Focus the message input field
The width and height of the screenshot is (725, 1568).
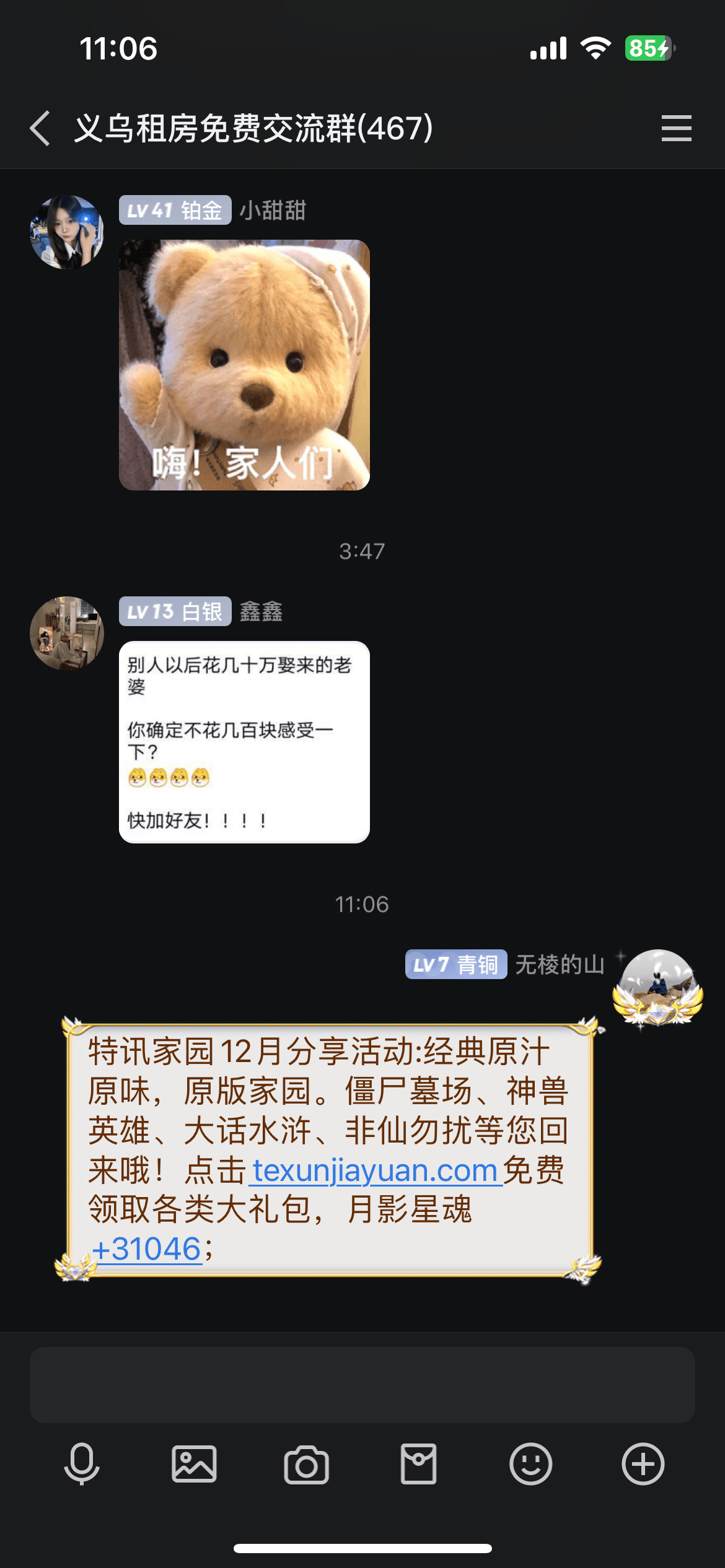[x=362, y=1385]
